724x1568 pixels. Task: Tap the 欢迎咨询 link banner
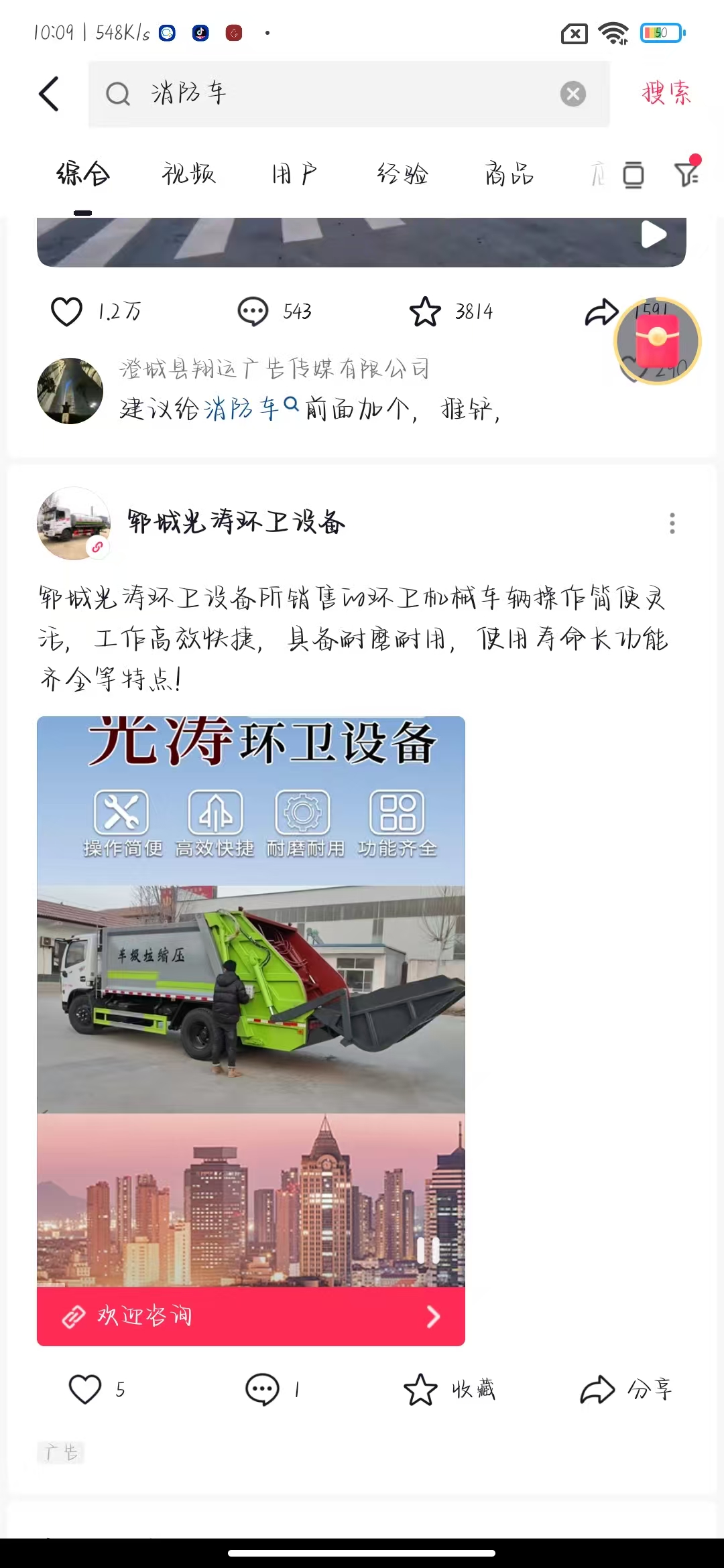click(251, 1316)
